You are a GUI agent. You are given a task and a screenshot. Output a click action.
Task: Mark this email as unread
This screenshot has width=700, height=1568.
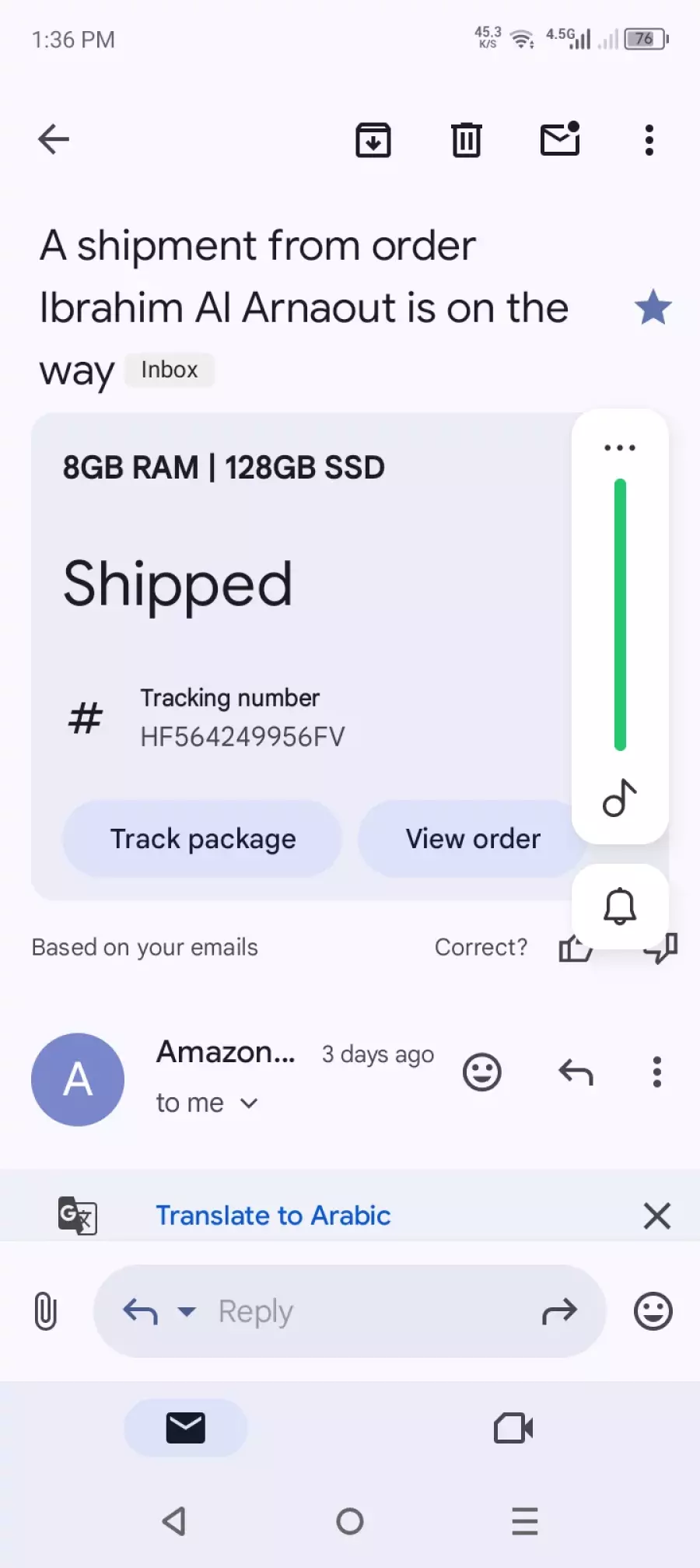[560, 140]
